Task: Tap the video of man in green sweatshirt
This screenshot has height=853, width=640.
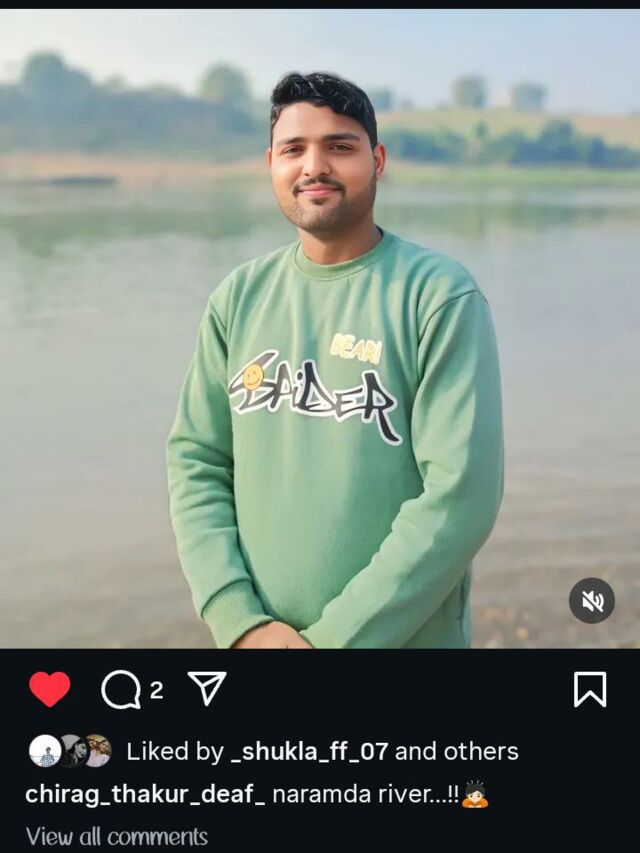Action: click(x=320, y=329)
